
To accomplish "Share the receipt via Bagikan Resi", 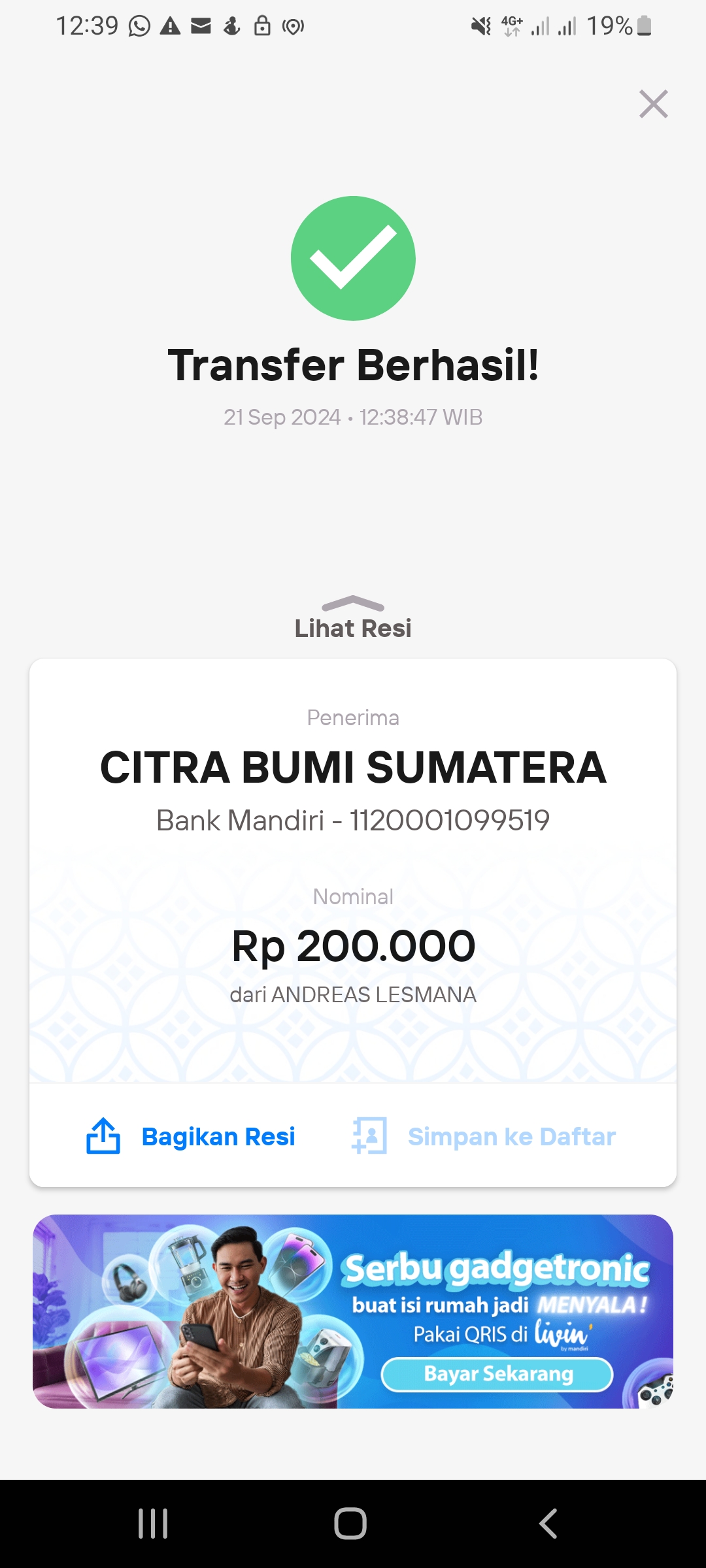I will 191,1137.
